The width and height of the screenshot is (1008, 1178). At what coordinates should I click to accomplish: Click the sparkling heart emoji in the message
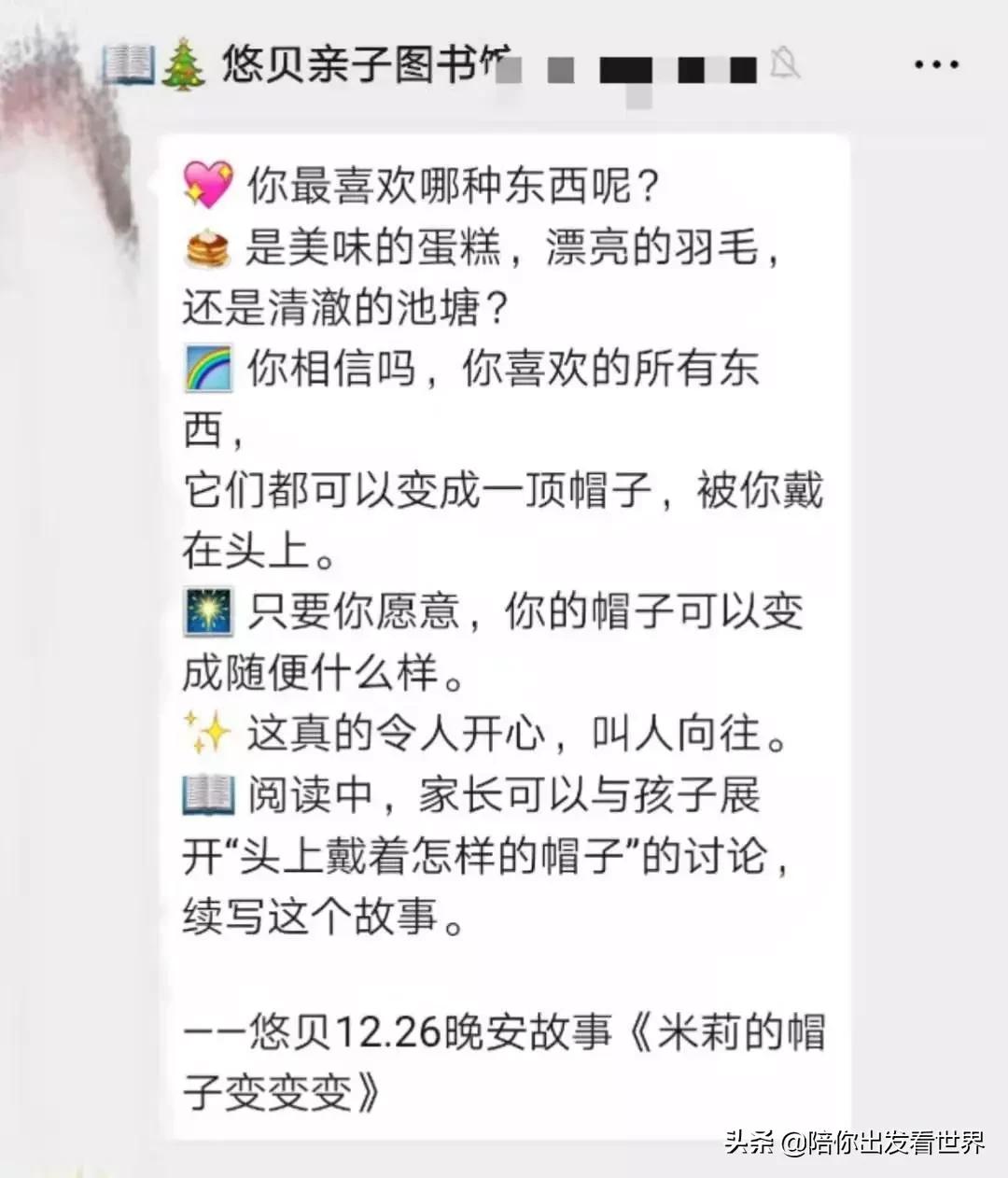[207, 183]
